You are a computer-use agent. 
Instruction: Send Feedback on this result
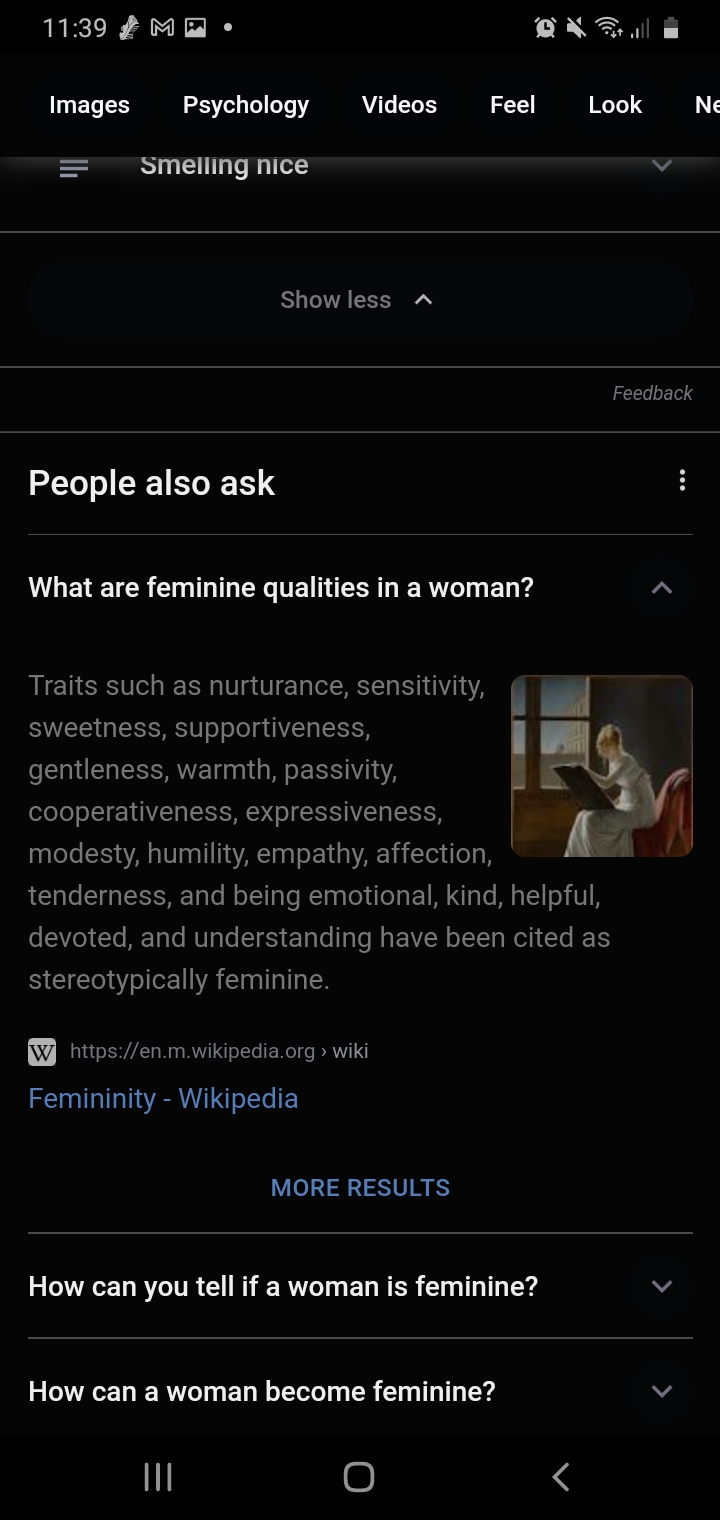point(652,393)
